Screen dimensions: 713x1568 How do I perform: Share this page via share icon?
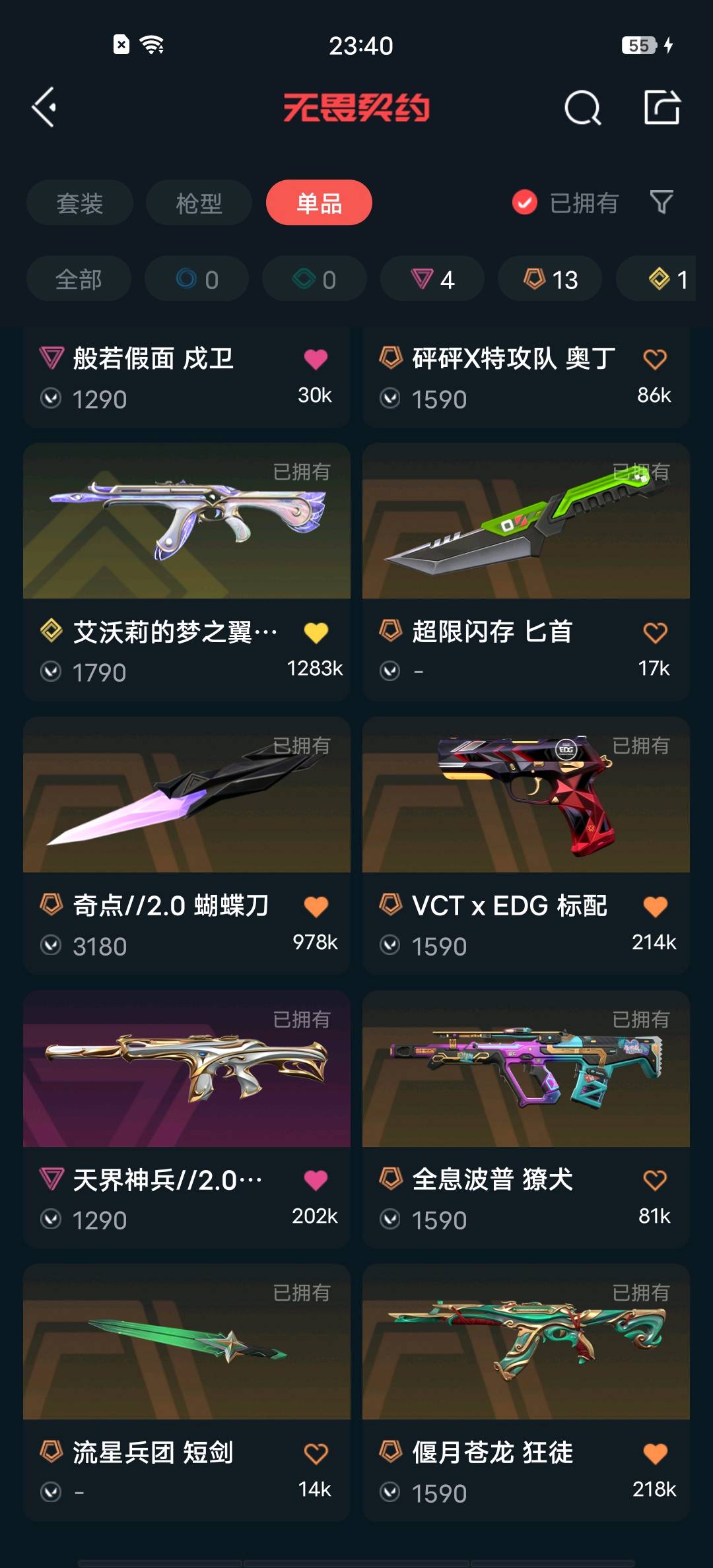coord(662,108)
